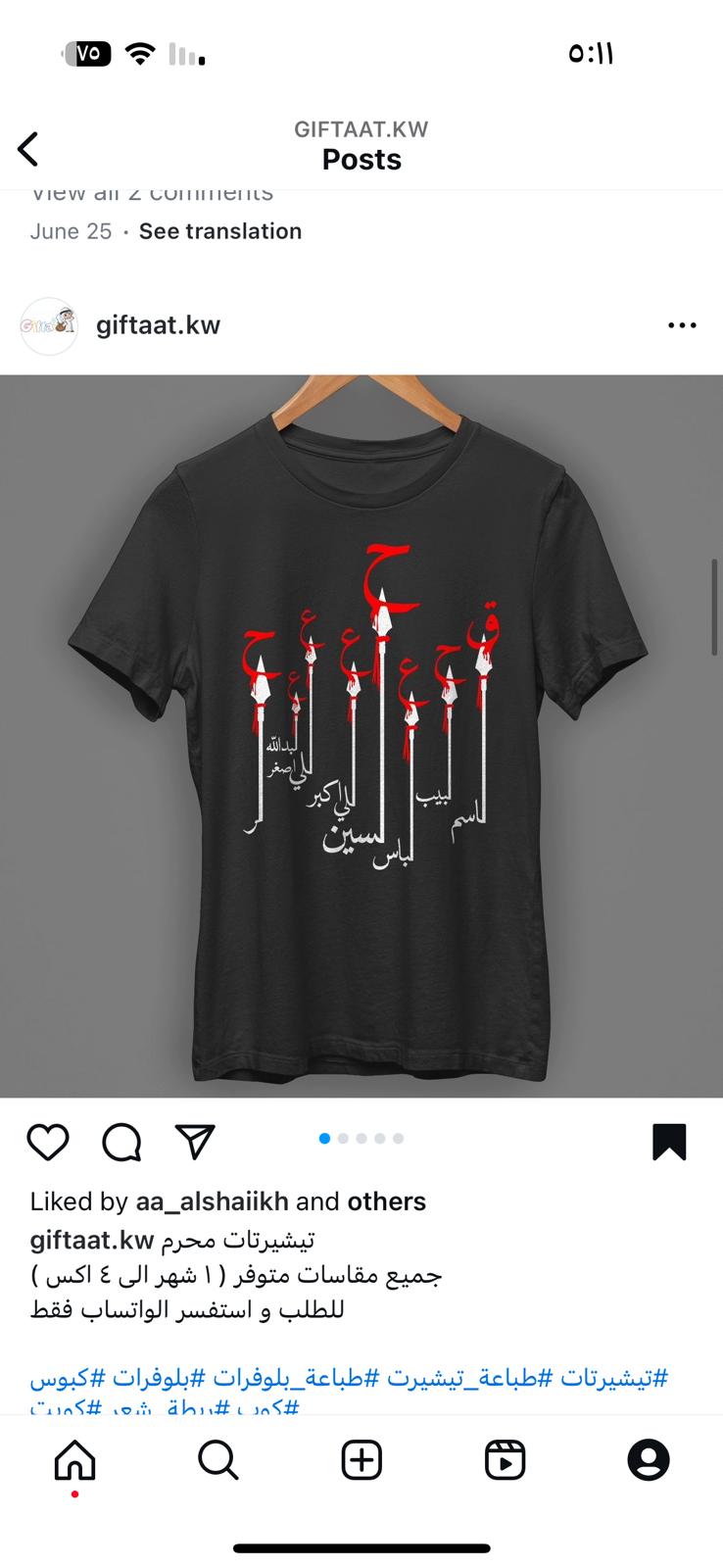Switch to the Home tab

(74, 1460)
